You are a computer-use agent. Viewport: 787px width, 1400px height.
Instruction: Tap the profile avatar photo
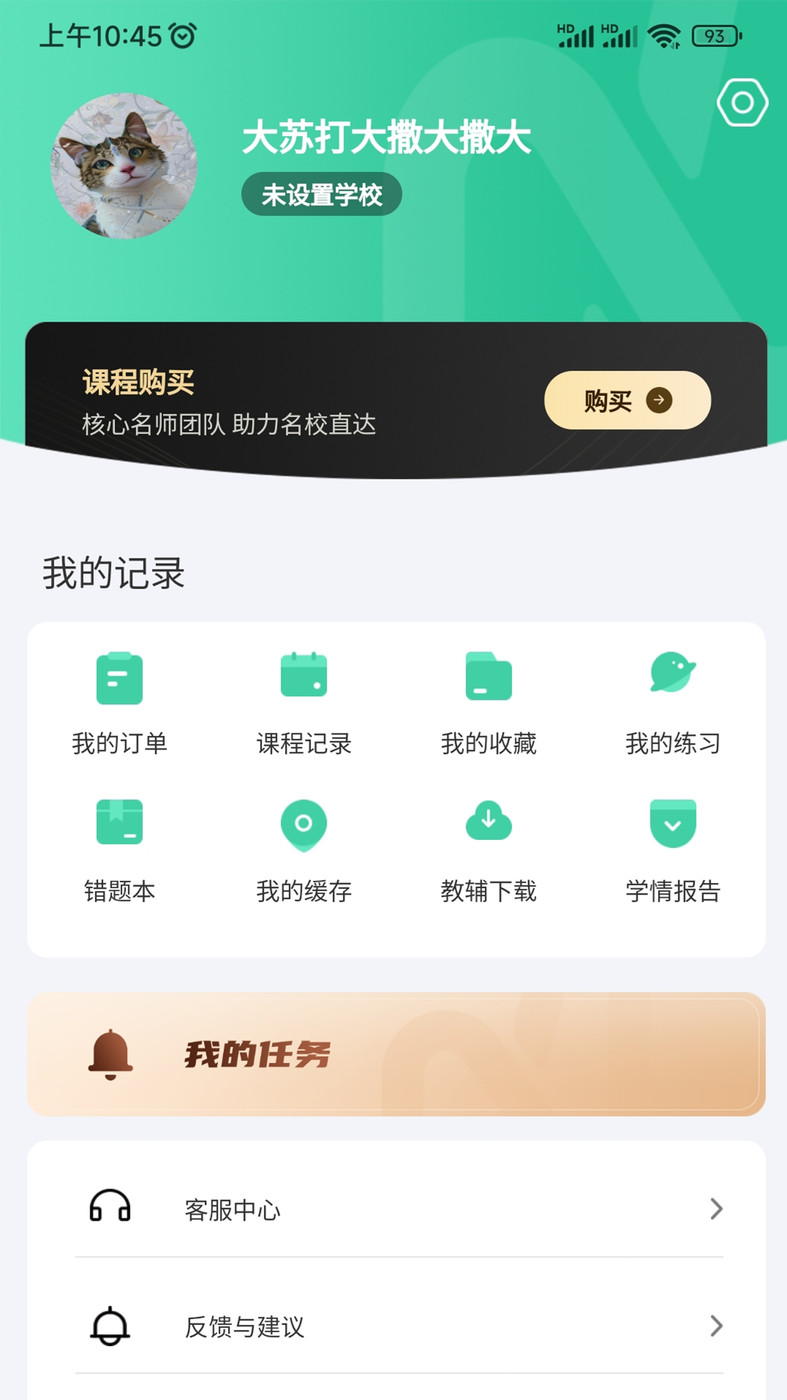124,167
